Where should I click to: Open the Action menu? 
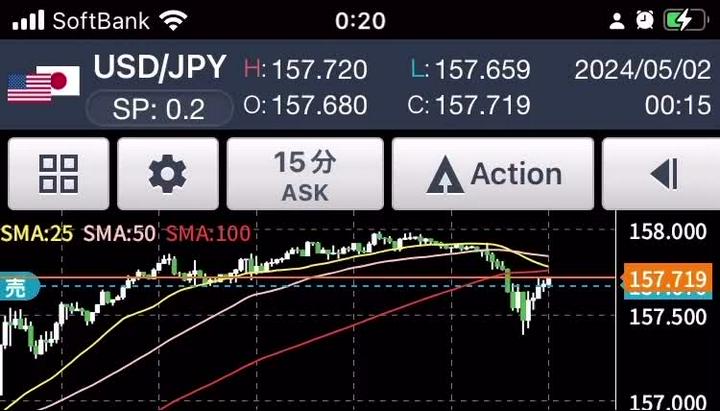[492, 174]
